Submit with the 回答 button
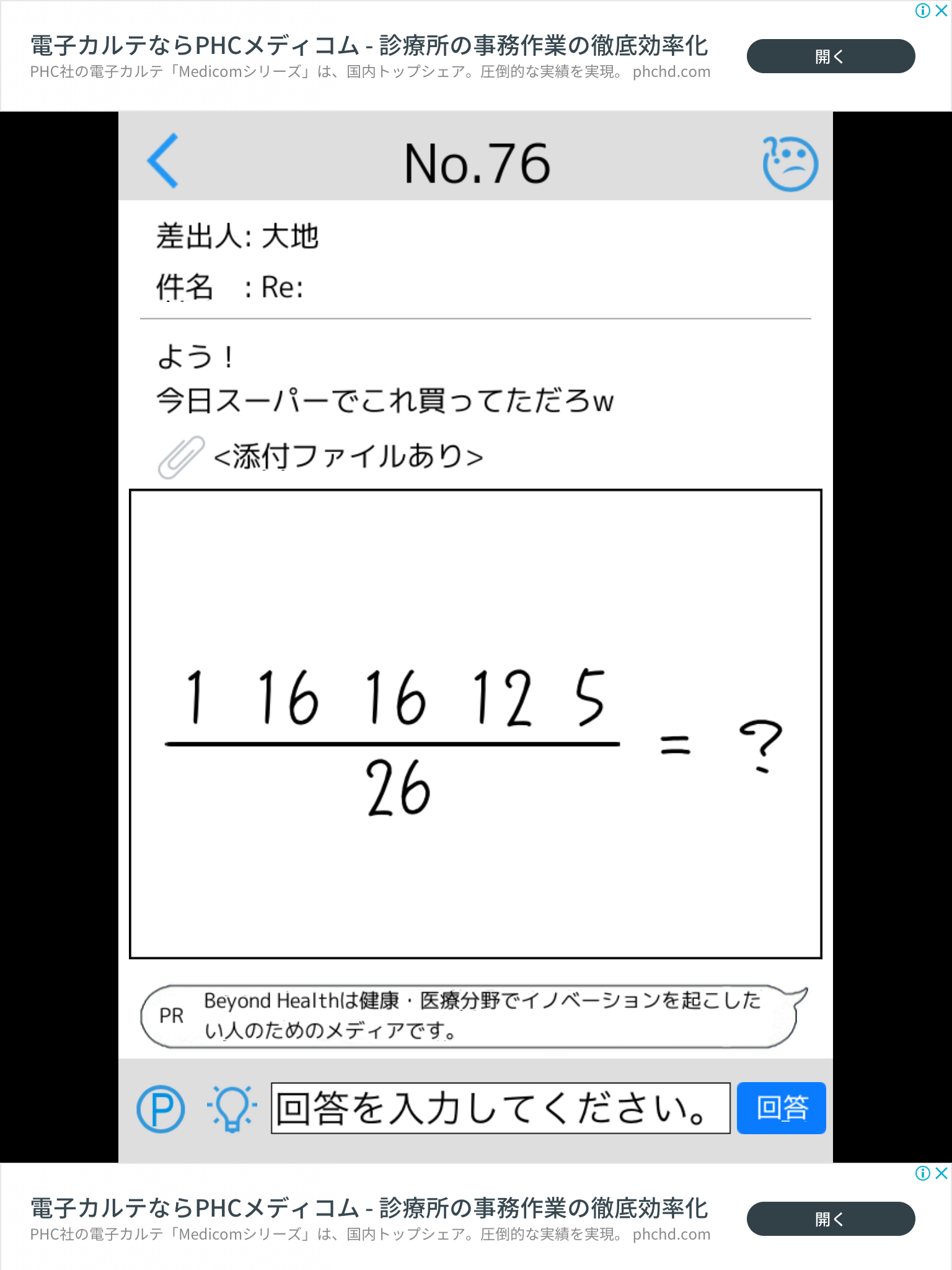The height and width of the screenshot is (1270, 952). (x=781, y=1109)
